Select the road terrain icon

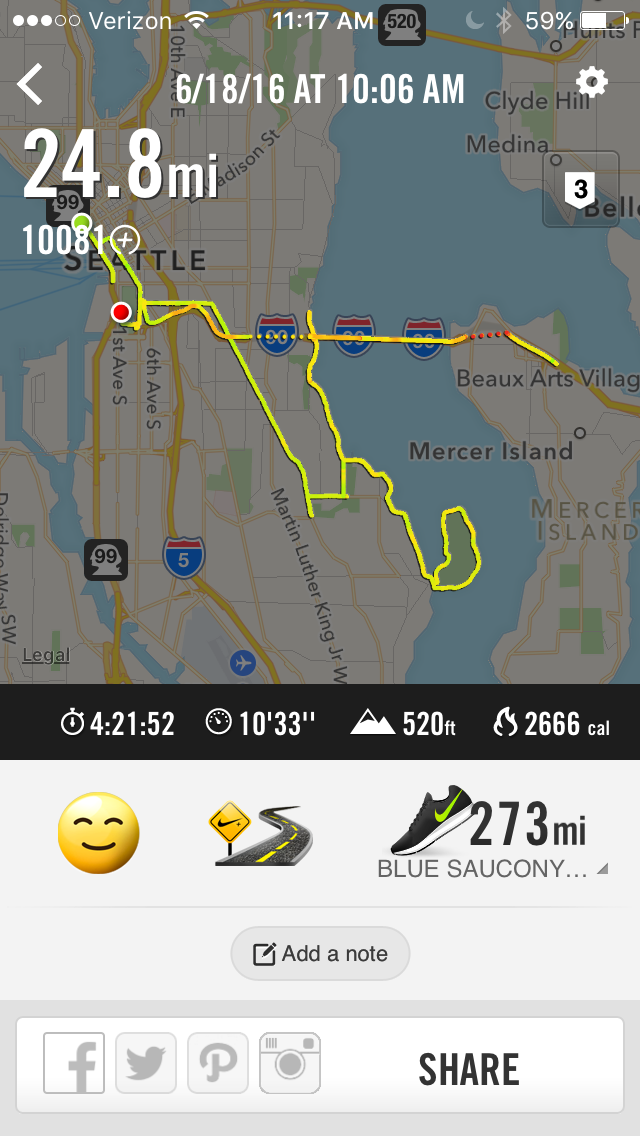[x=260, y=834]
